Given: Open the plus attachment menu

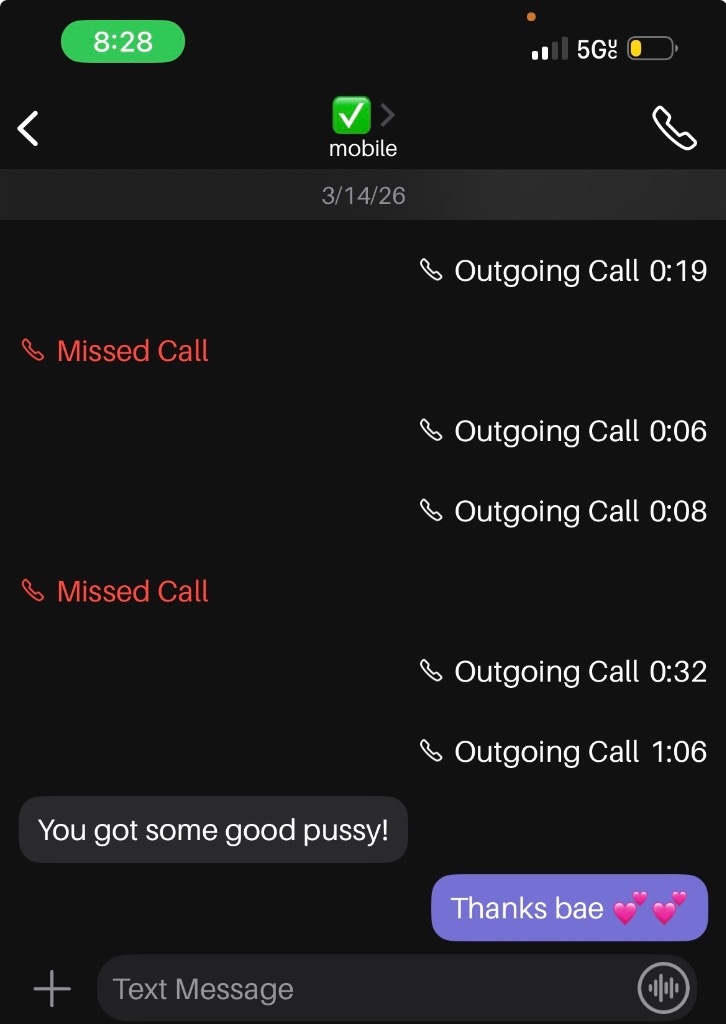Looking at the screenshot, I should 52,989.
